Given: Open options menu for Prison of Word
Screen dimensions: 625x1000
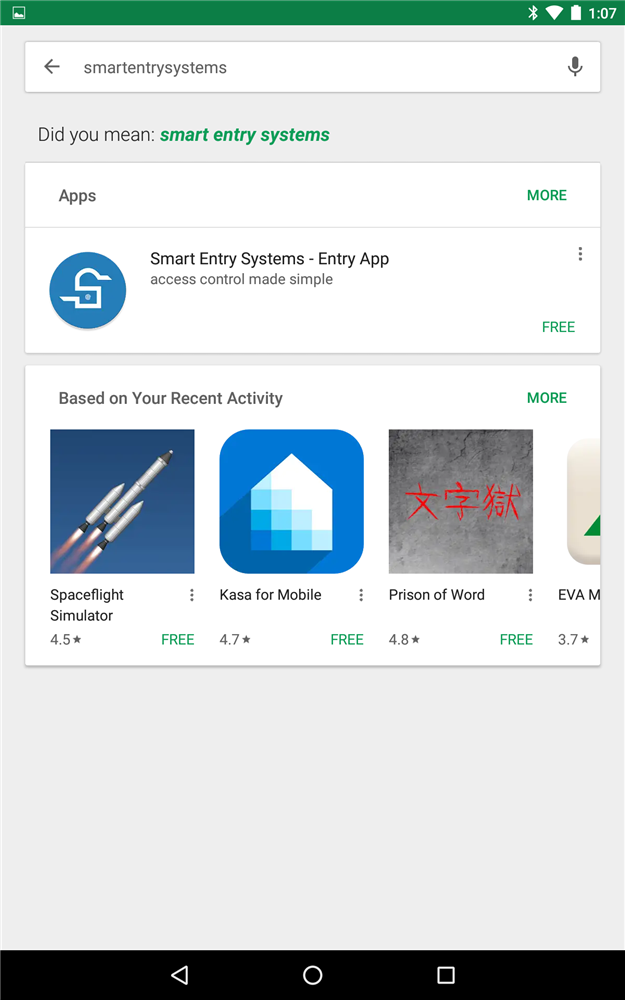Looking at the screenshot, I should tap(530, 595).
